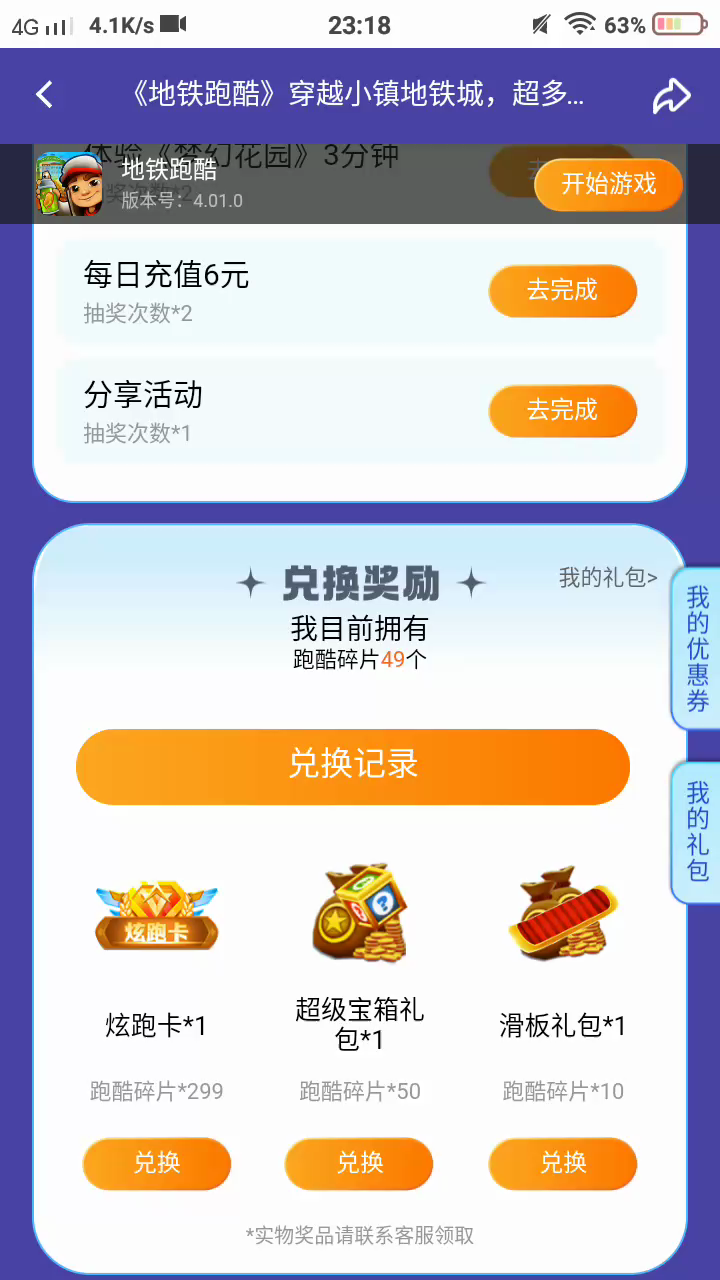The image size is (720, 1280).
Task: Go back using the top-left arrow
Action: tap(44, 95)
